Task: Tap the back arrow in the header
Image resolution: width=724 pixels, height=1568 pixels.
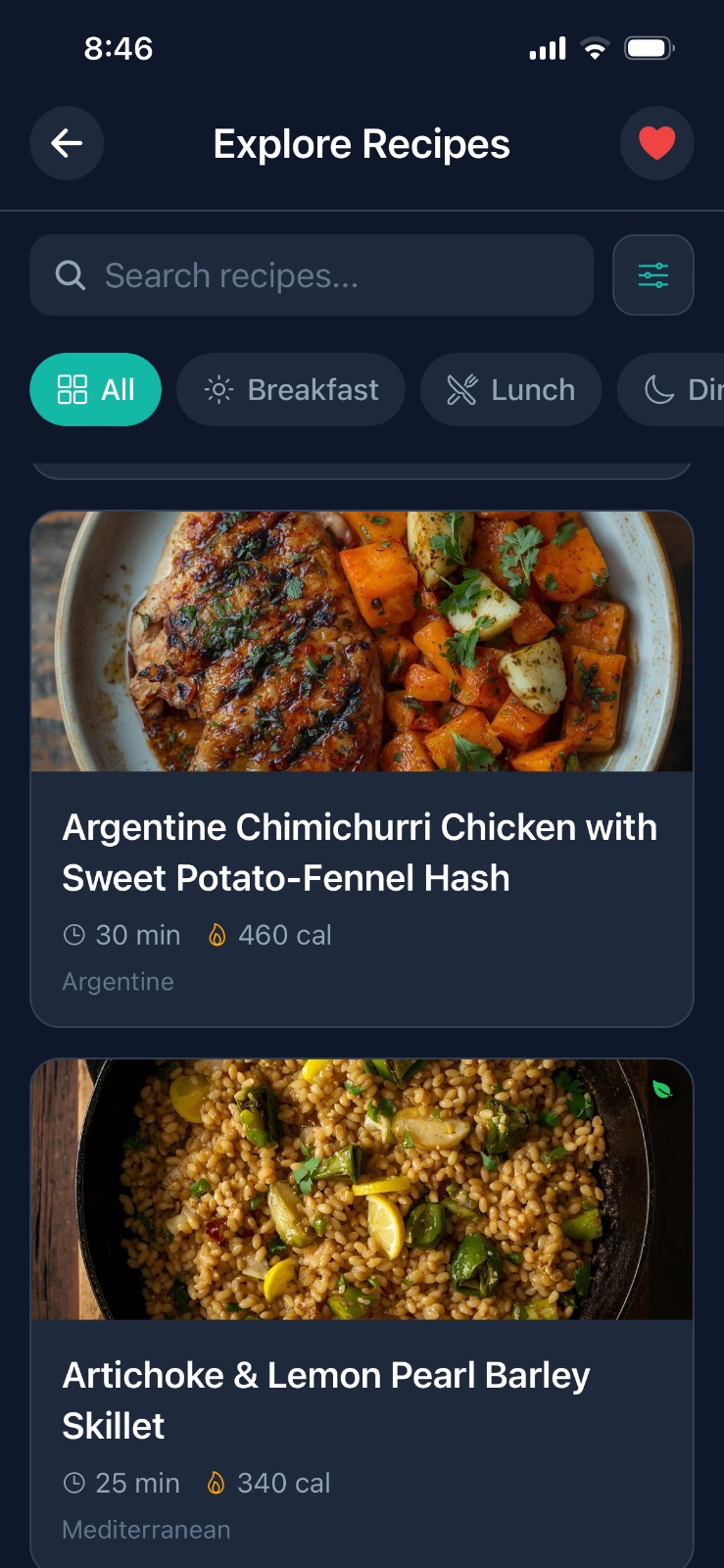Action: click(67, 143)
